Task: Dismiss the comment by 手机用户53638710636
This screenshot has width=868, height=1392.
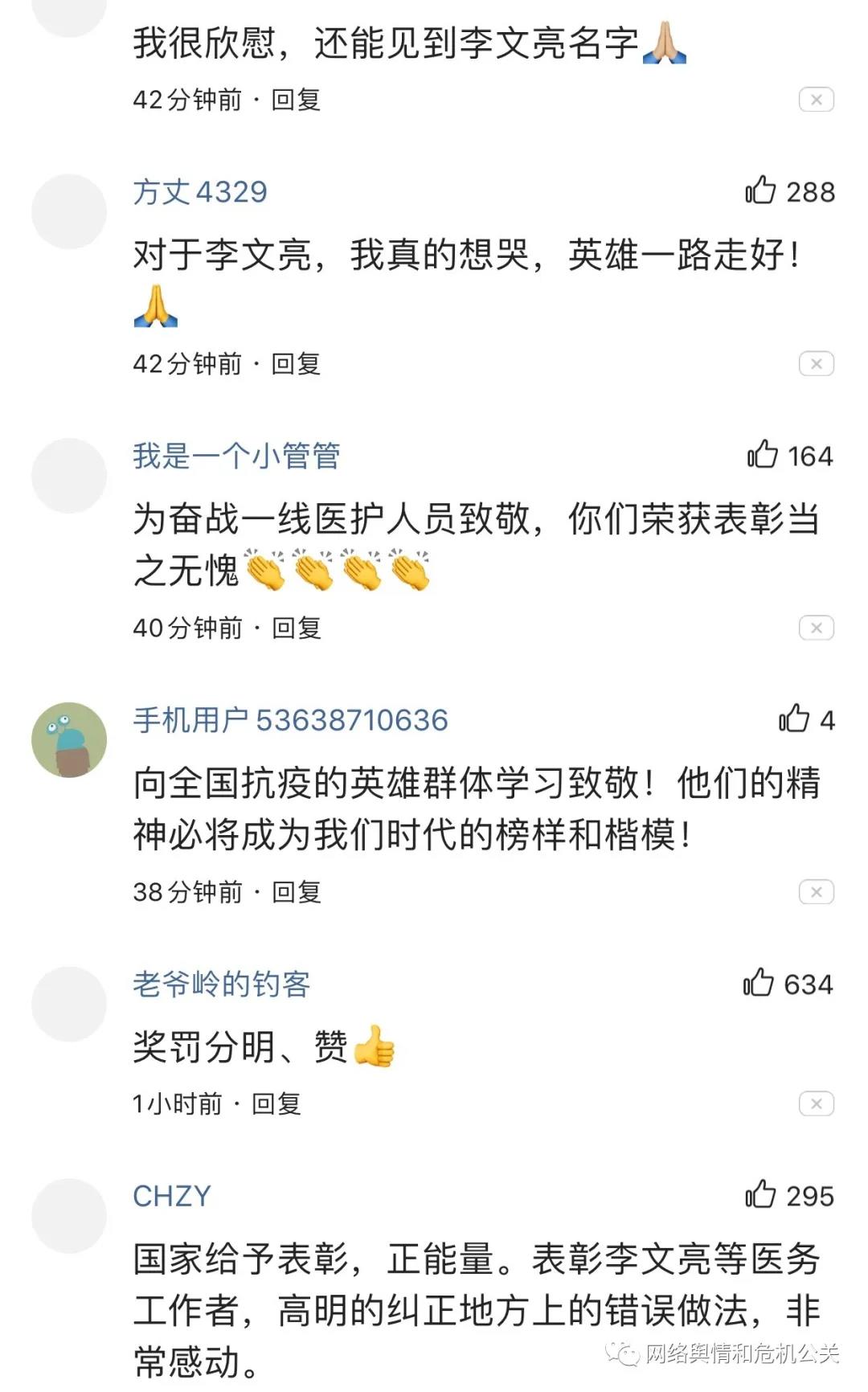Action: point(816,892)
